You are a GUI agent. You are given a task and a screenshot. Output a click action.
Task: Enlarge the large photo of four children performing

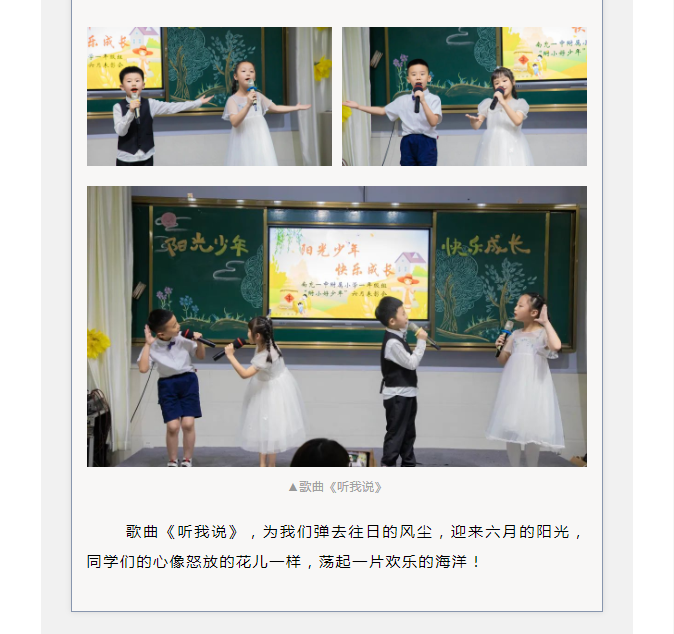[336, 326]
